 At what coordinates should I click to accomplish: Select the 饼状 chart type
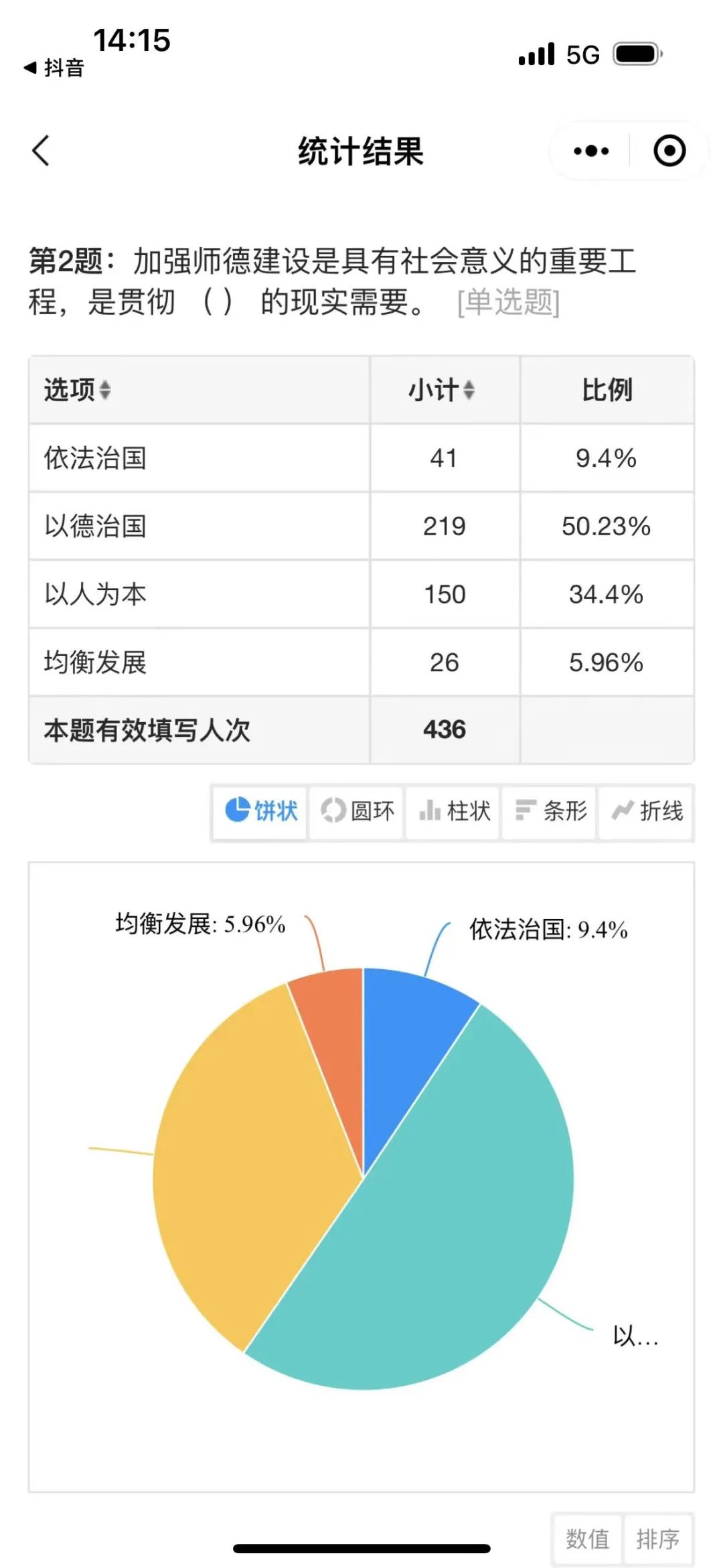(x=260, y=811)
